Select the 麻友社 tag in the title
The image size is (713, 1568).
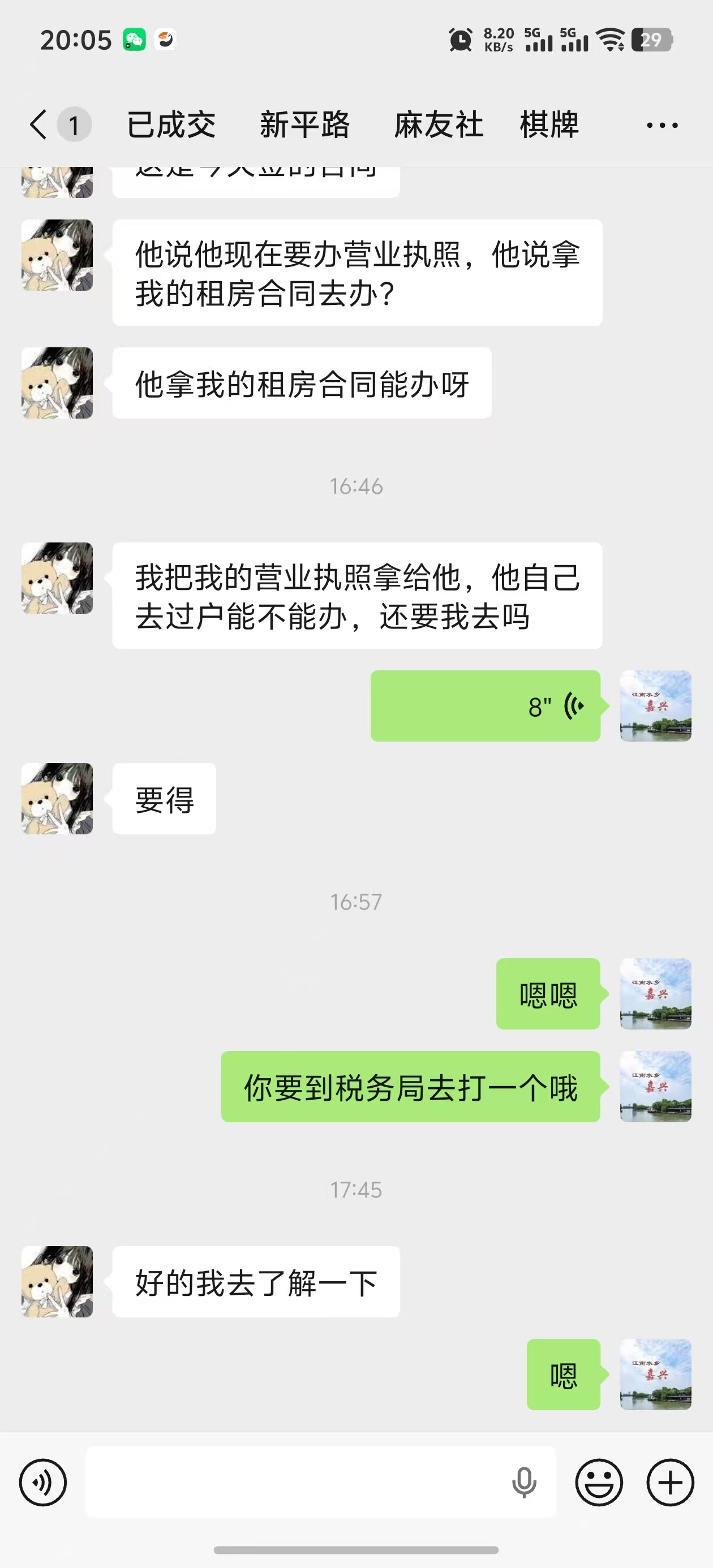[x=438, y=123]
